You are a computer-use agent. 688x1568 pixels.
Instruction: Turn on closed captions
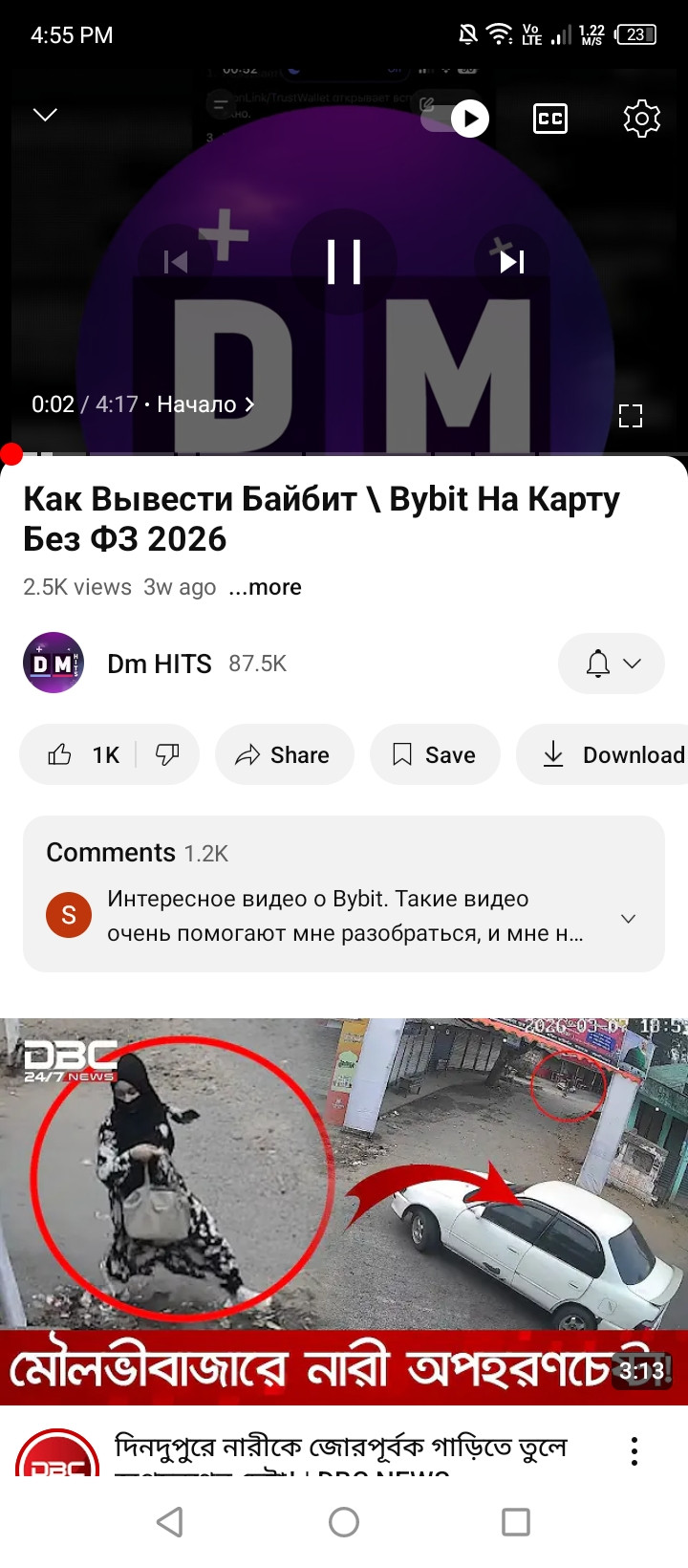click(x=549, y=119)
